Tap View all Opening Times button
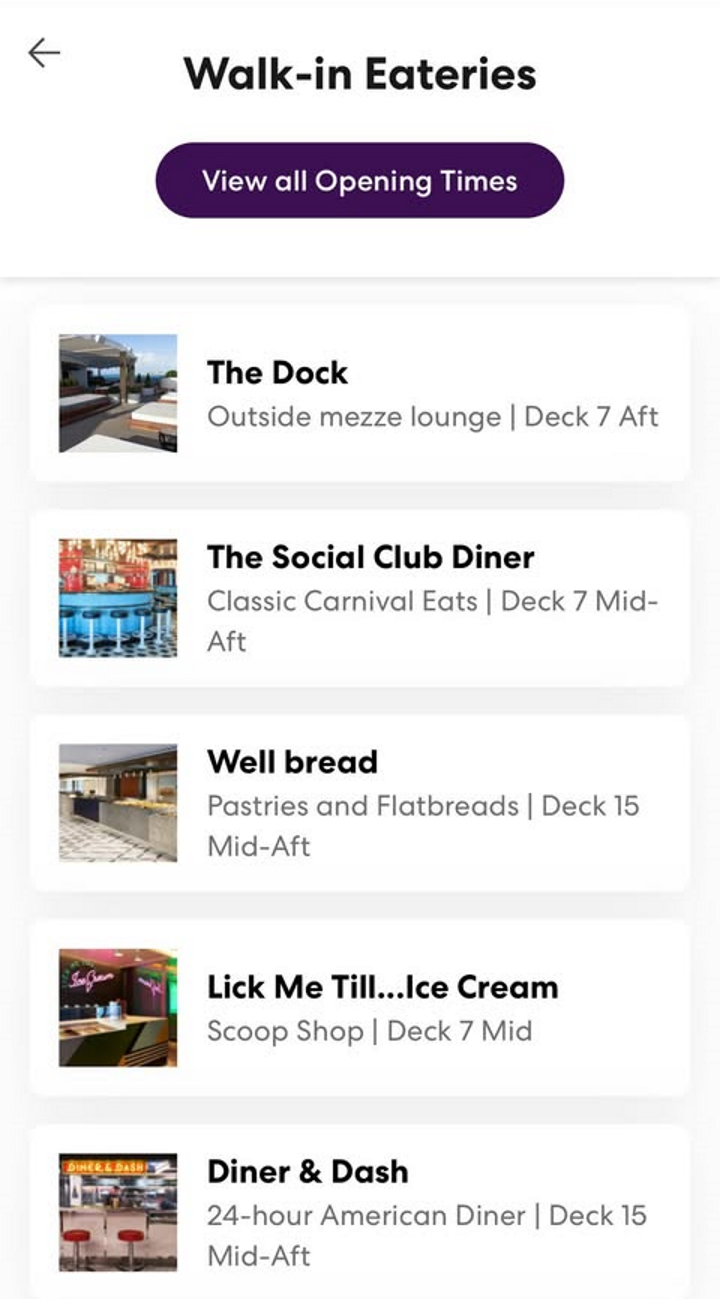This screenshot has height=1299, width=720. (x=360, y=180)
